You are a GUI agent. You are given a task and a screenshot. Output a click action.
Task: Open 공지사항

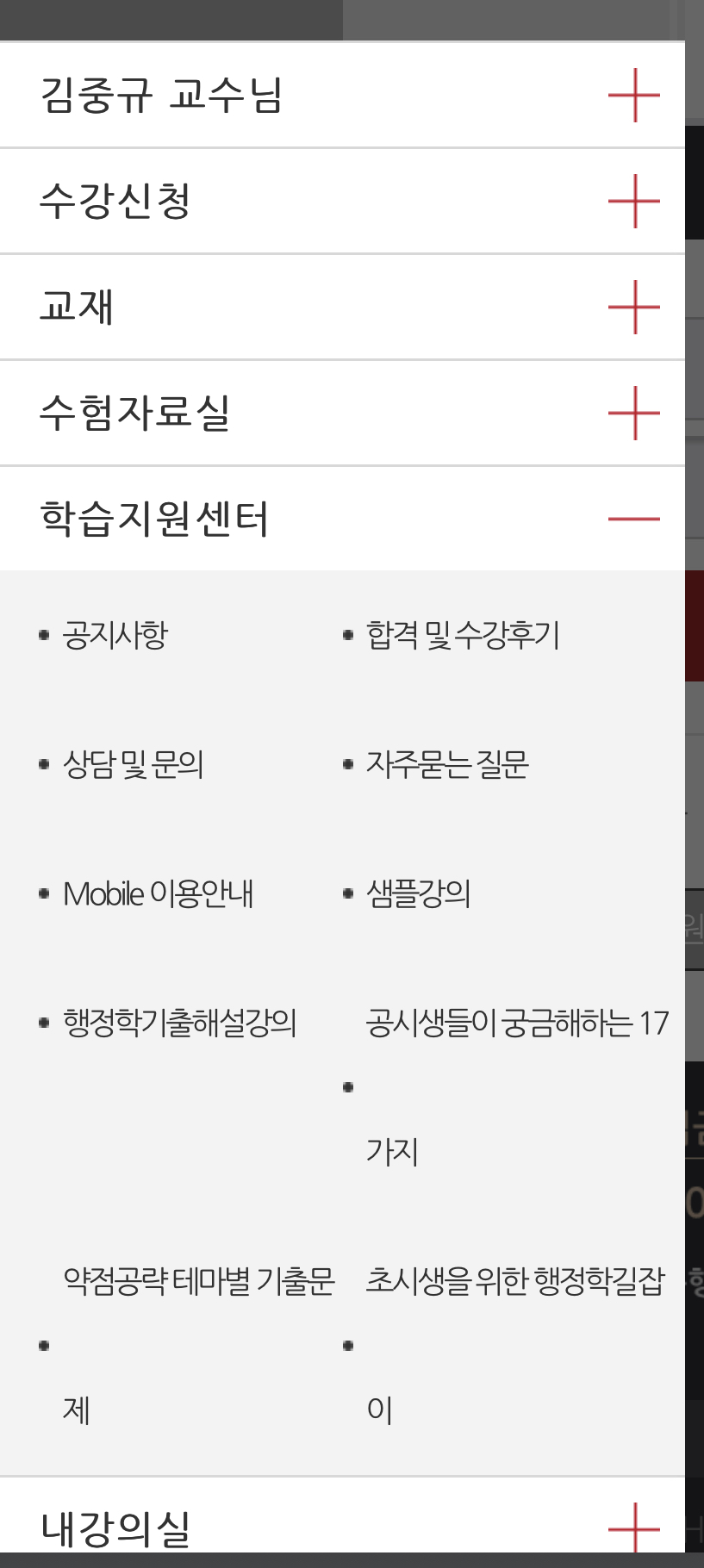[x=115, y=635]
